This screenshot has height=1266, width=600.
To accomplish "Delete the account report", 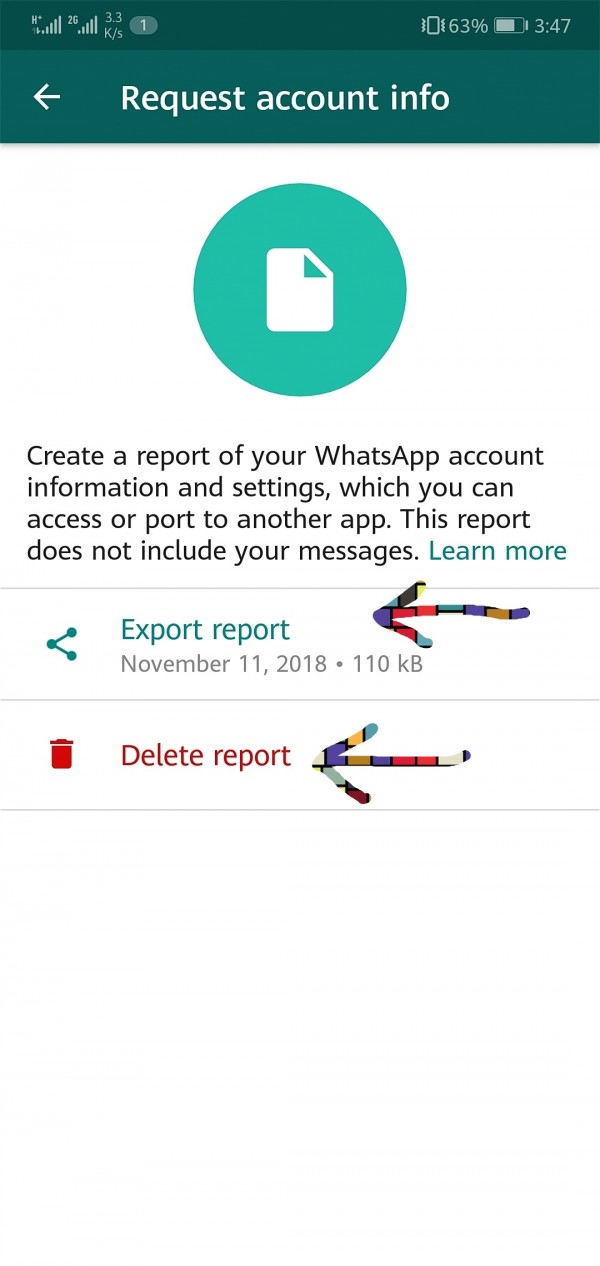I will (205, 755).
